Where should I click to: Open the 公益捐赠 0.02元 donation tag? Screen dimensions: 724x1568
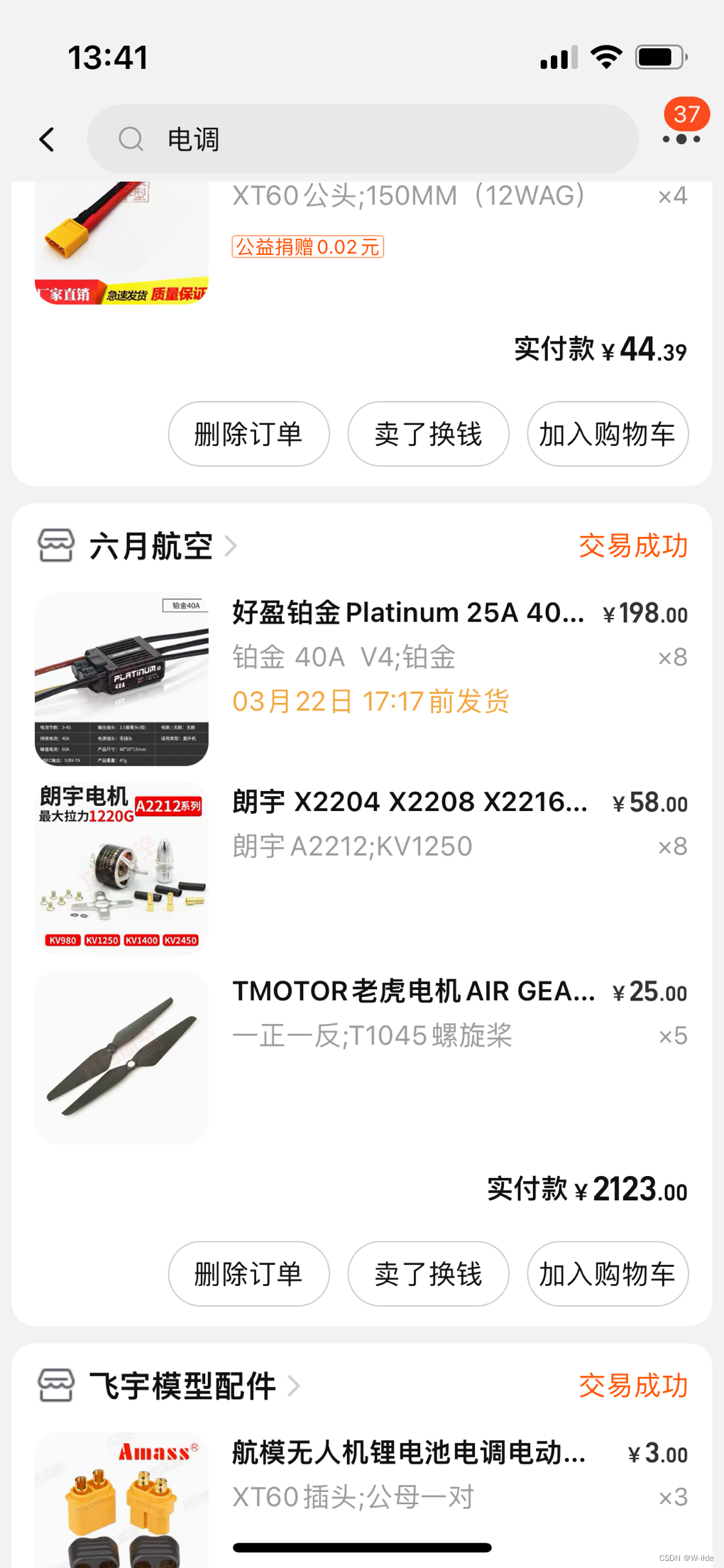pyautogui.click(x=307, y=246)
